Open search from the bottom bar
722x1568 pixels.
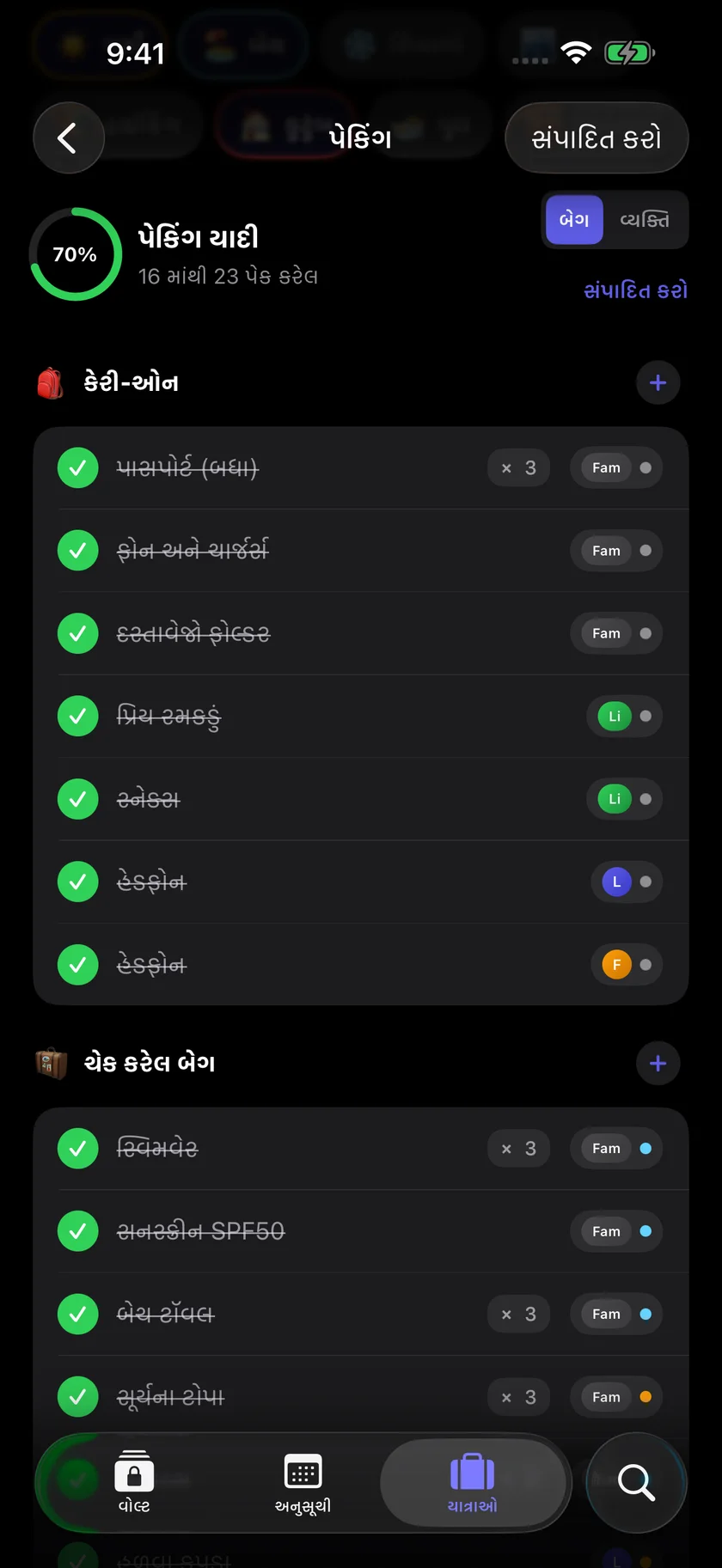[636, 1482]
